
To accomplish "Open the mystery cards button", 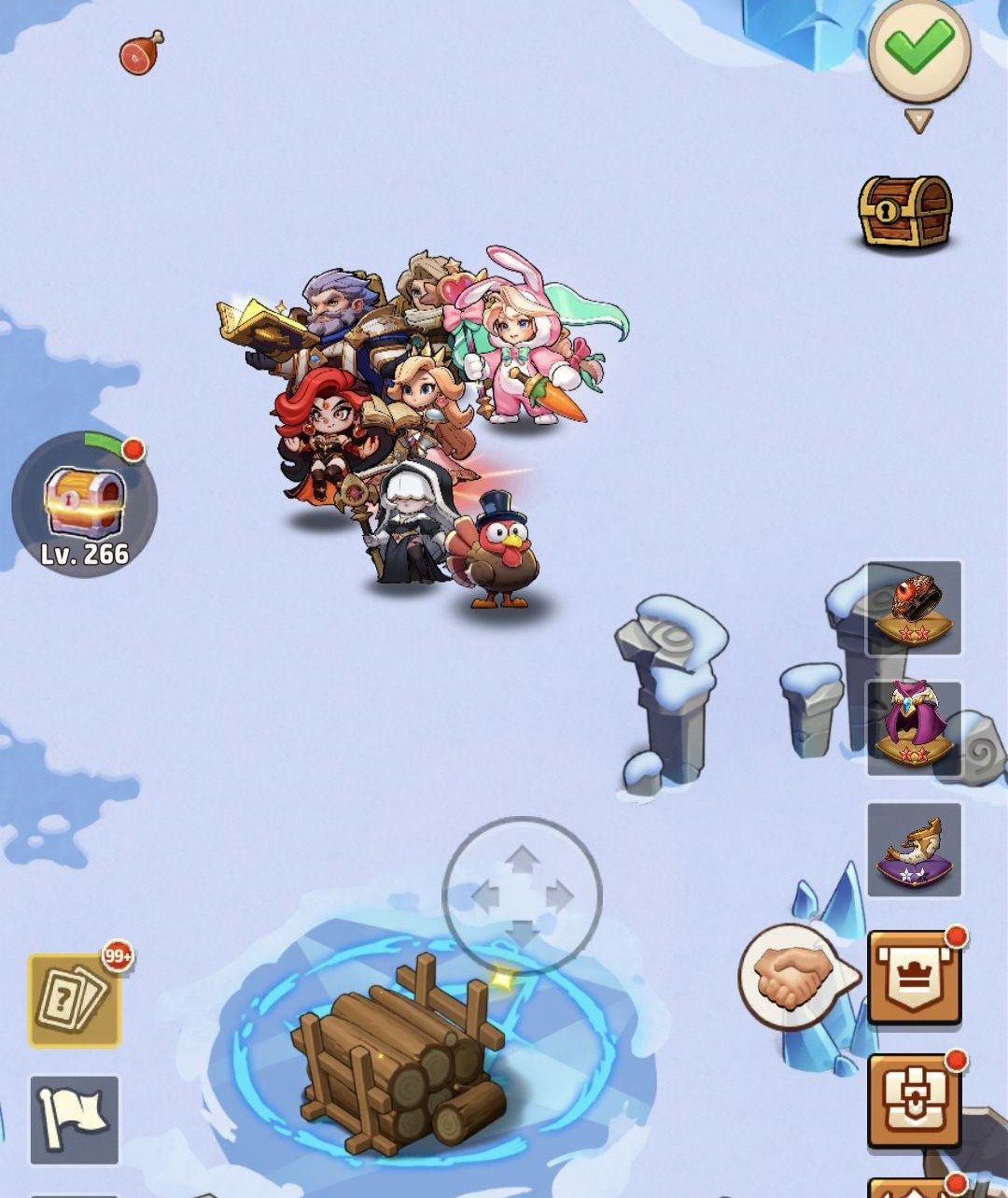I will click(74, 1000).
